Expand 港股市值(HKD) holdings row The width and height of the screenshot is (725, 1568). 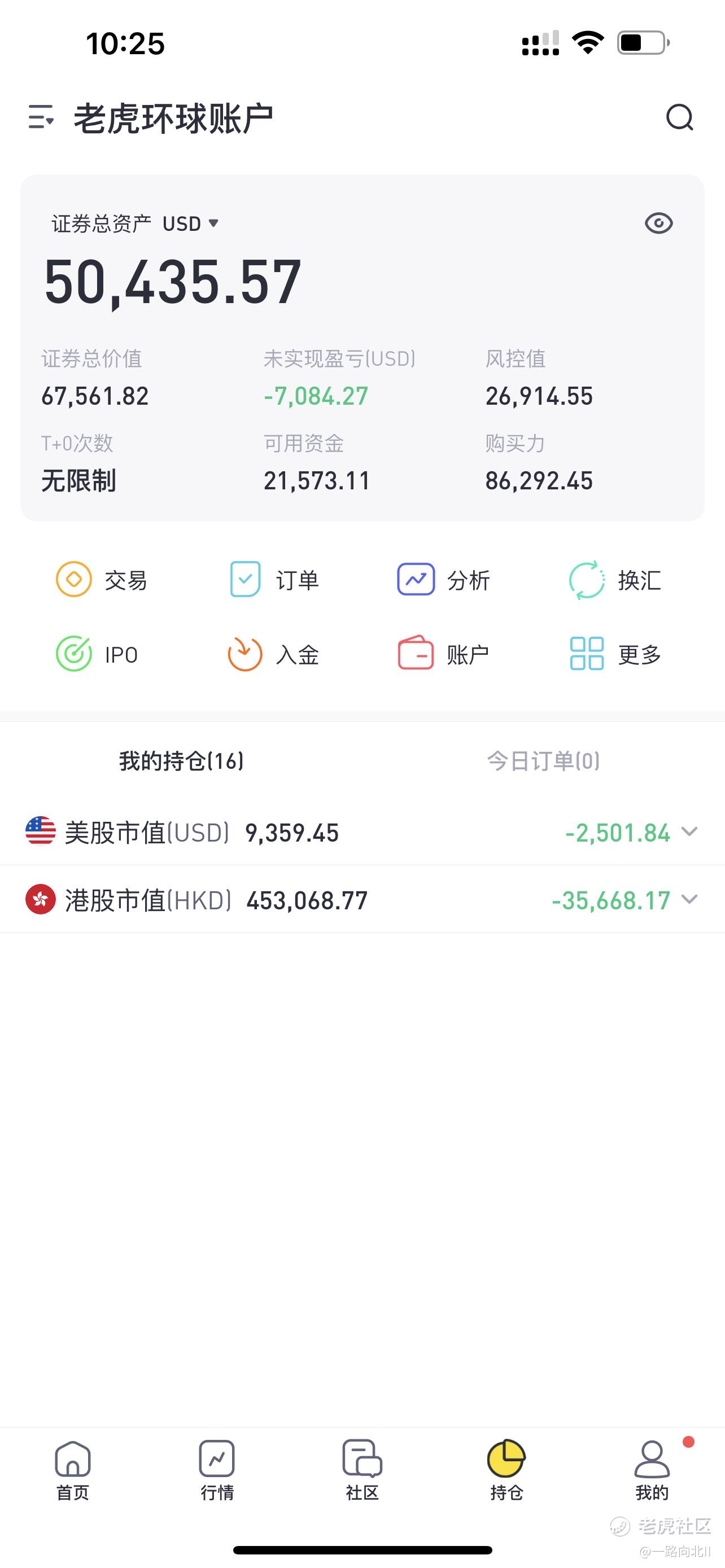(x=362, y=900)
